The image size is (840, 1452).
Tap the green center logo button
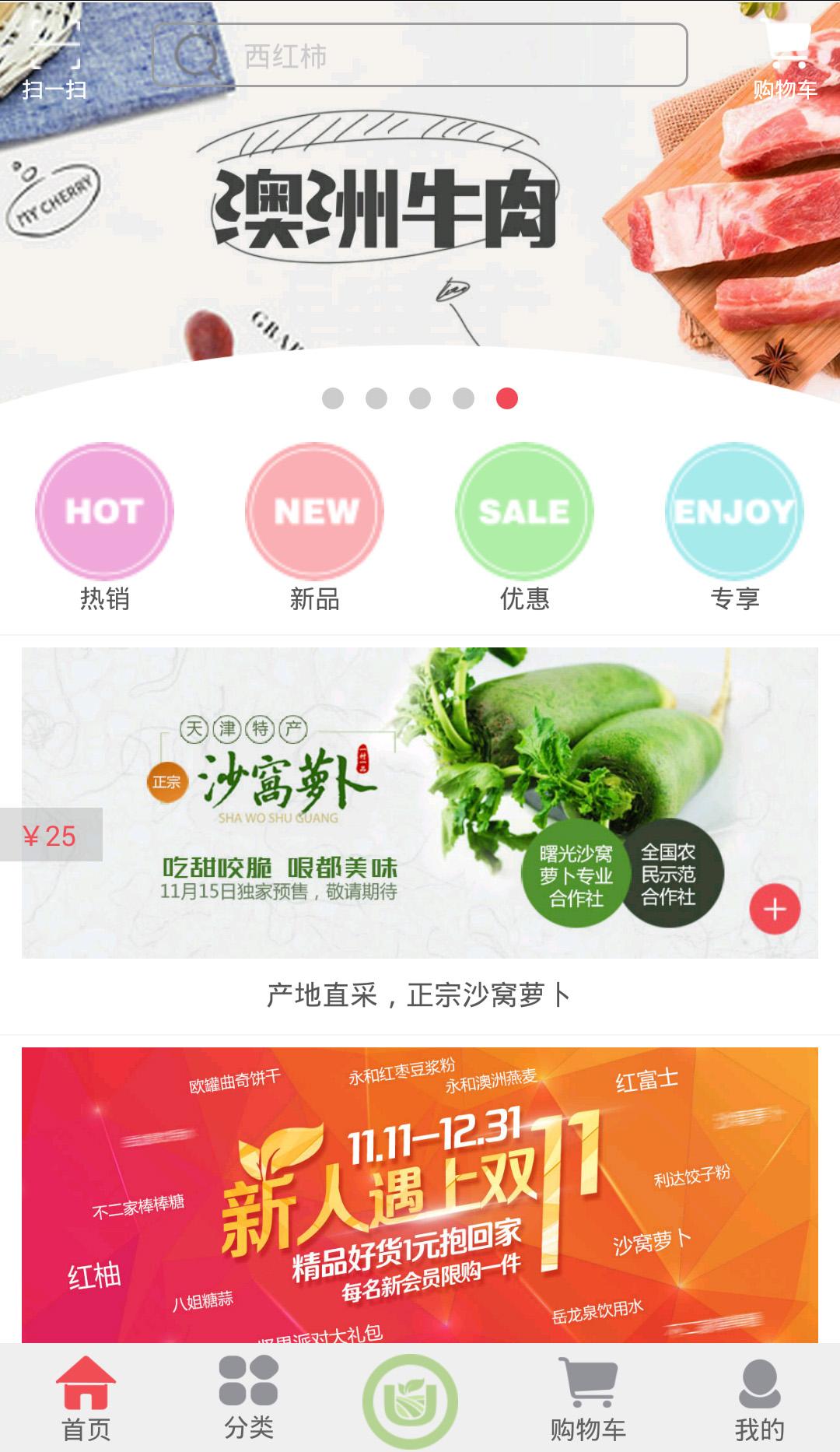(x=410, y=1401)
